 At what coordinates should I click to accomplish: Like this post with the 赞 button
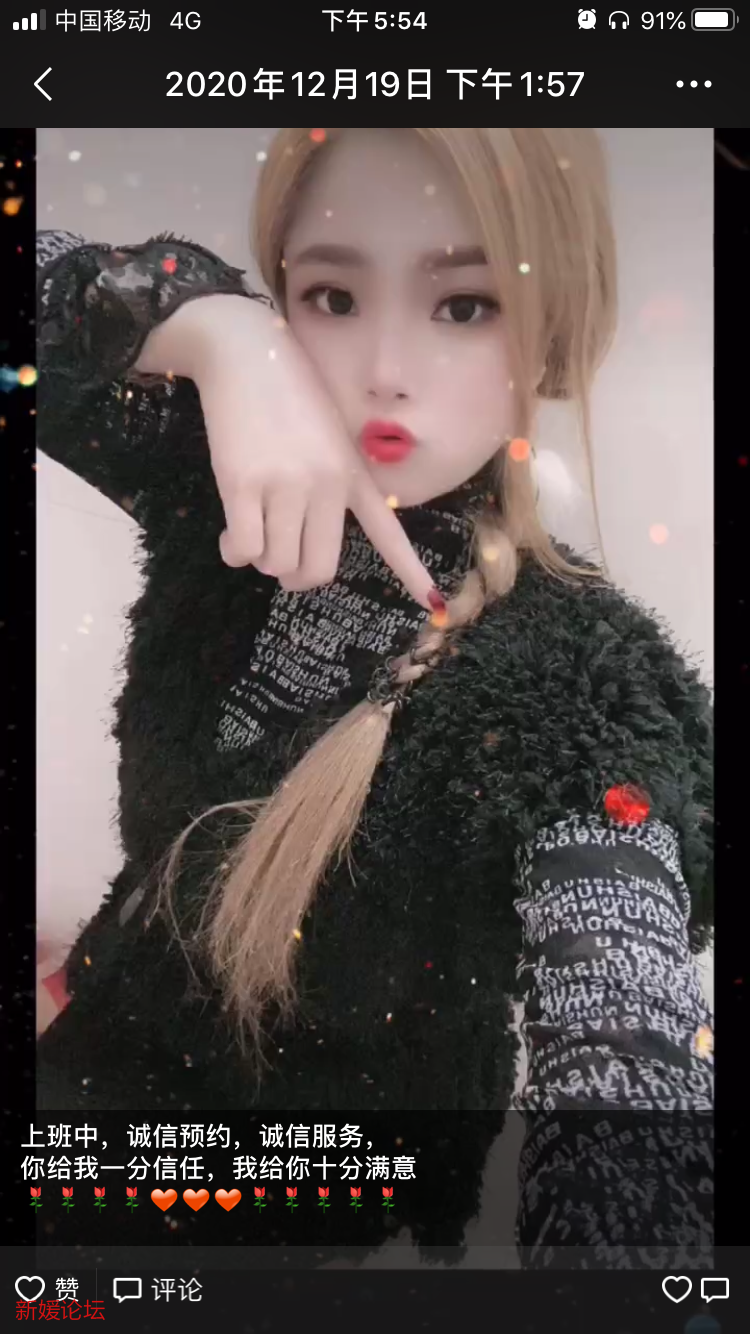click(x=47, y=1289)
